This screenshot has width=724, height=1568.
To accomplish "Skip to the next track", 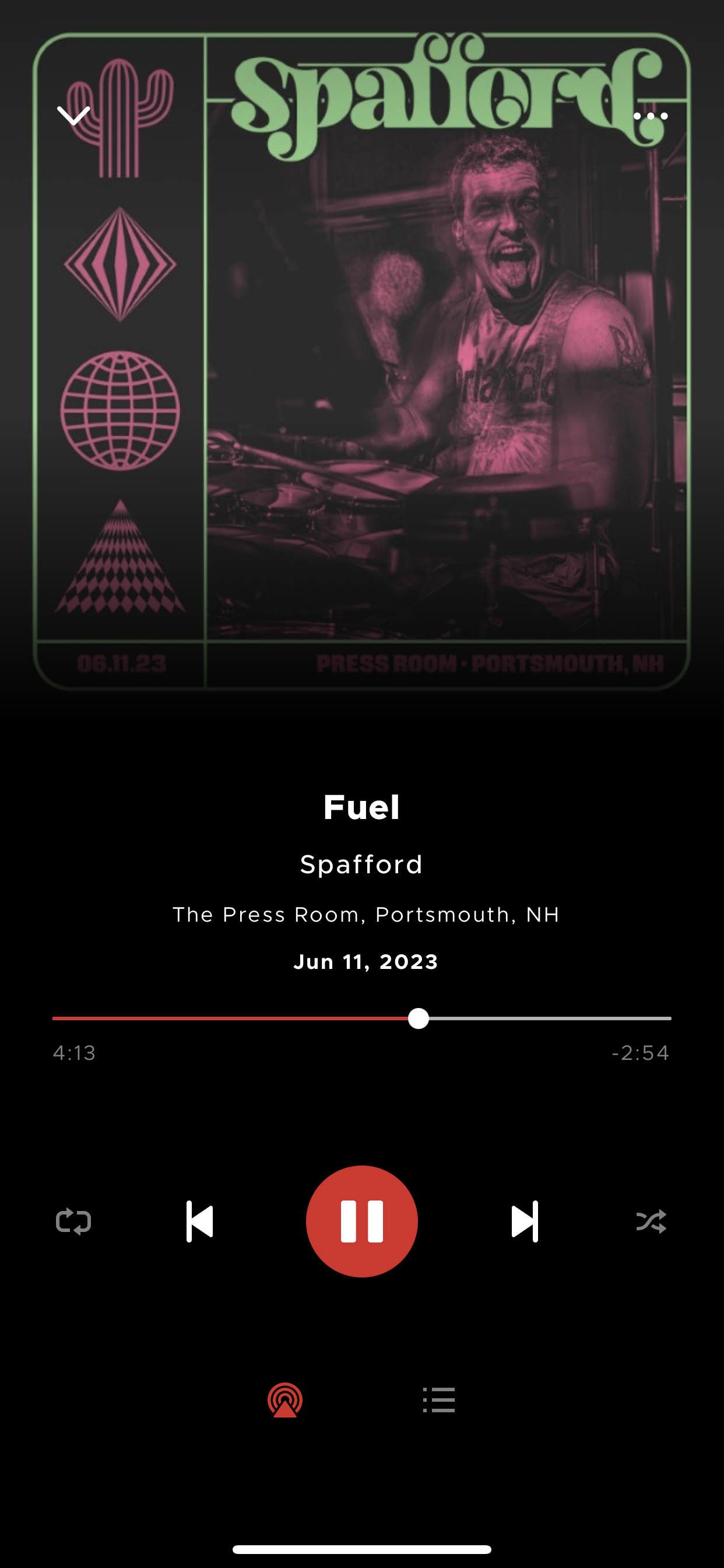I will 525,1221.
